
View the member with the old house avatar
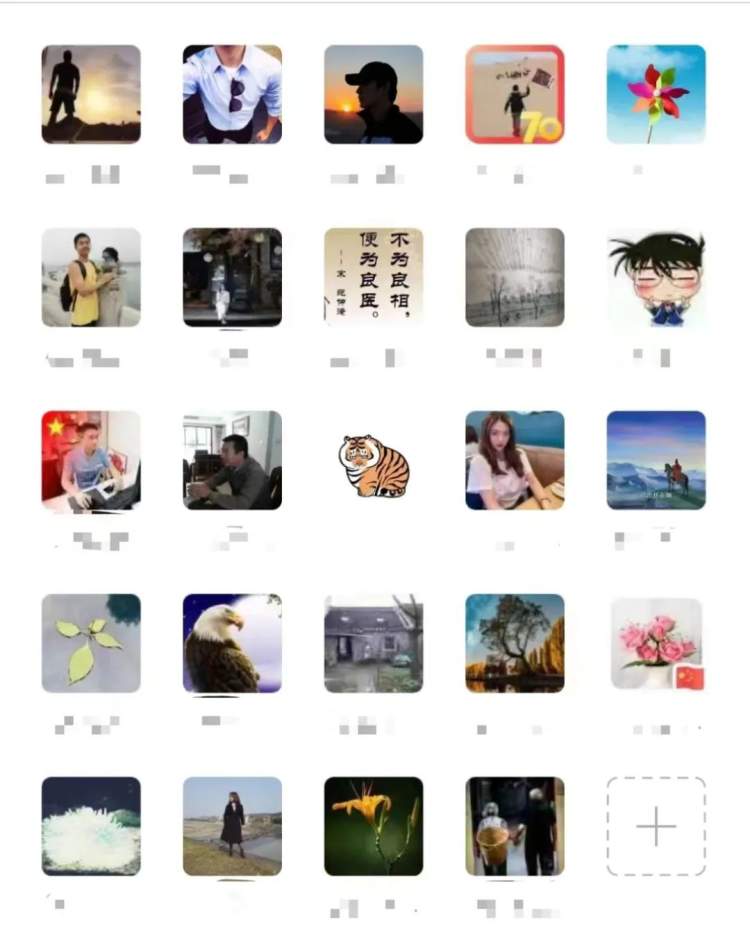[373, 643]
